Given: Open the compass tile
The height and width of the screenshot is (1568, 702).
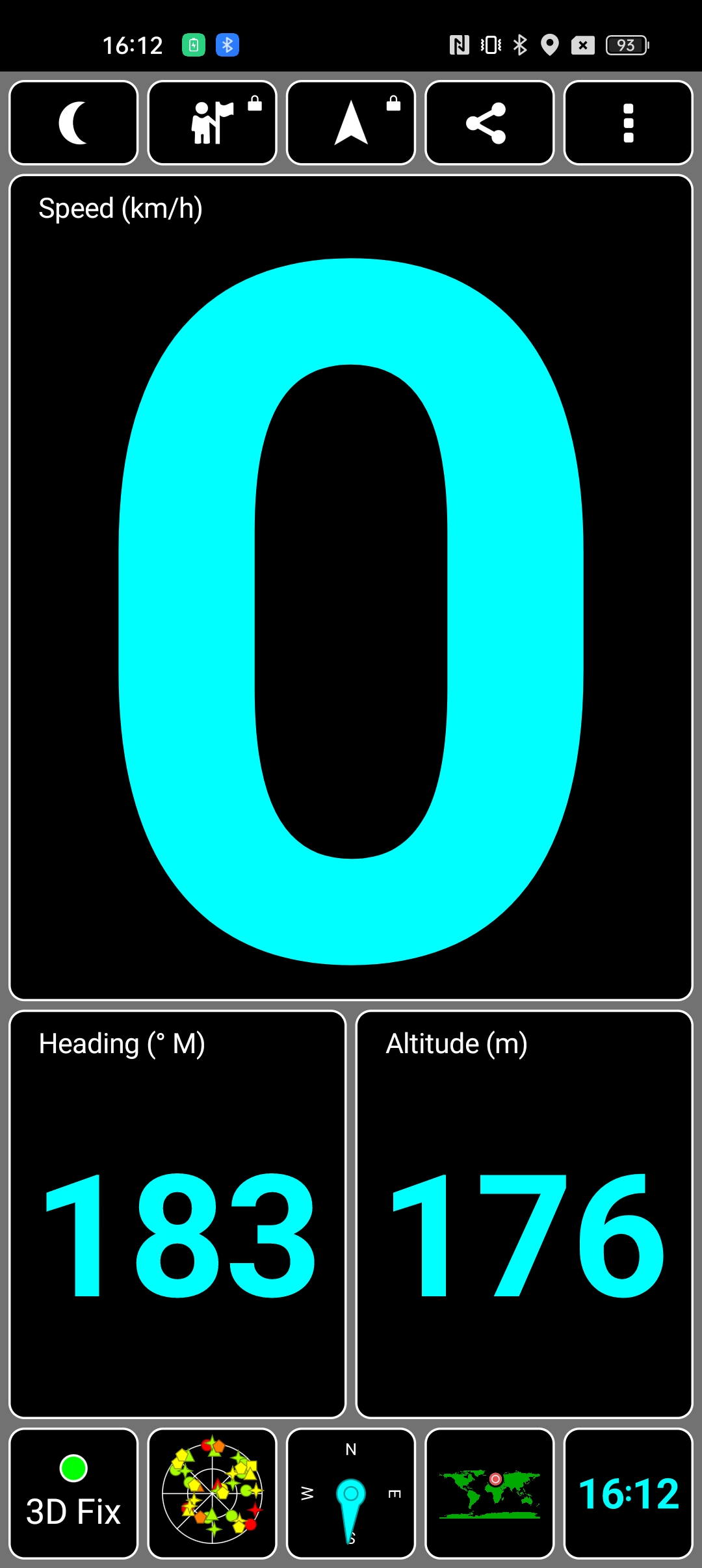Looking at the screenshot, I should pyautogui.click(x=351, y=1493).
